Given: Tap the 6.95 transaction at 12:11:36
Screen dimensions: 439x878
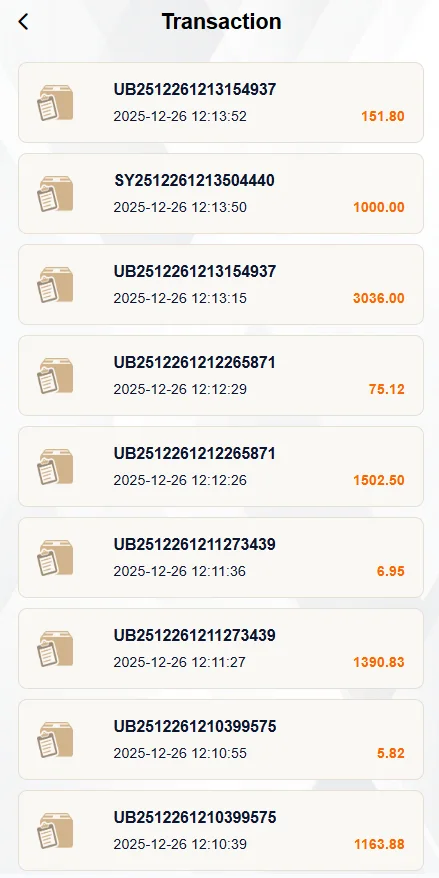Looking at the screenshot, I should 221,557.
